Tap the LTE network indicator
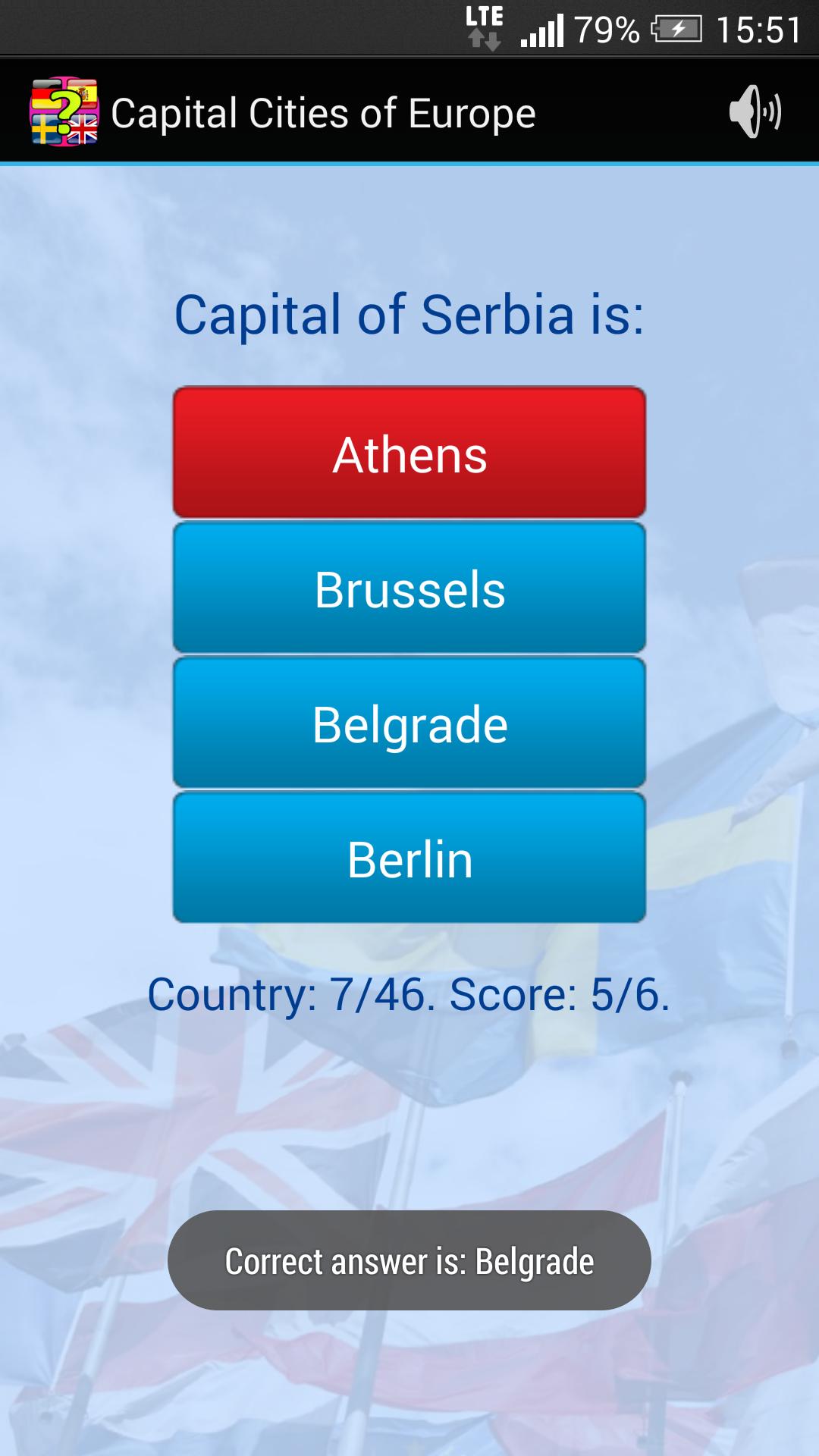Image resolution: width=819 pixels, height=1456 pixels. pyautogui.click(x=484, y=17)
